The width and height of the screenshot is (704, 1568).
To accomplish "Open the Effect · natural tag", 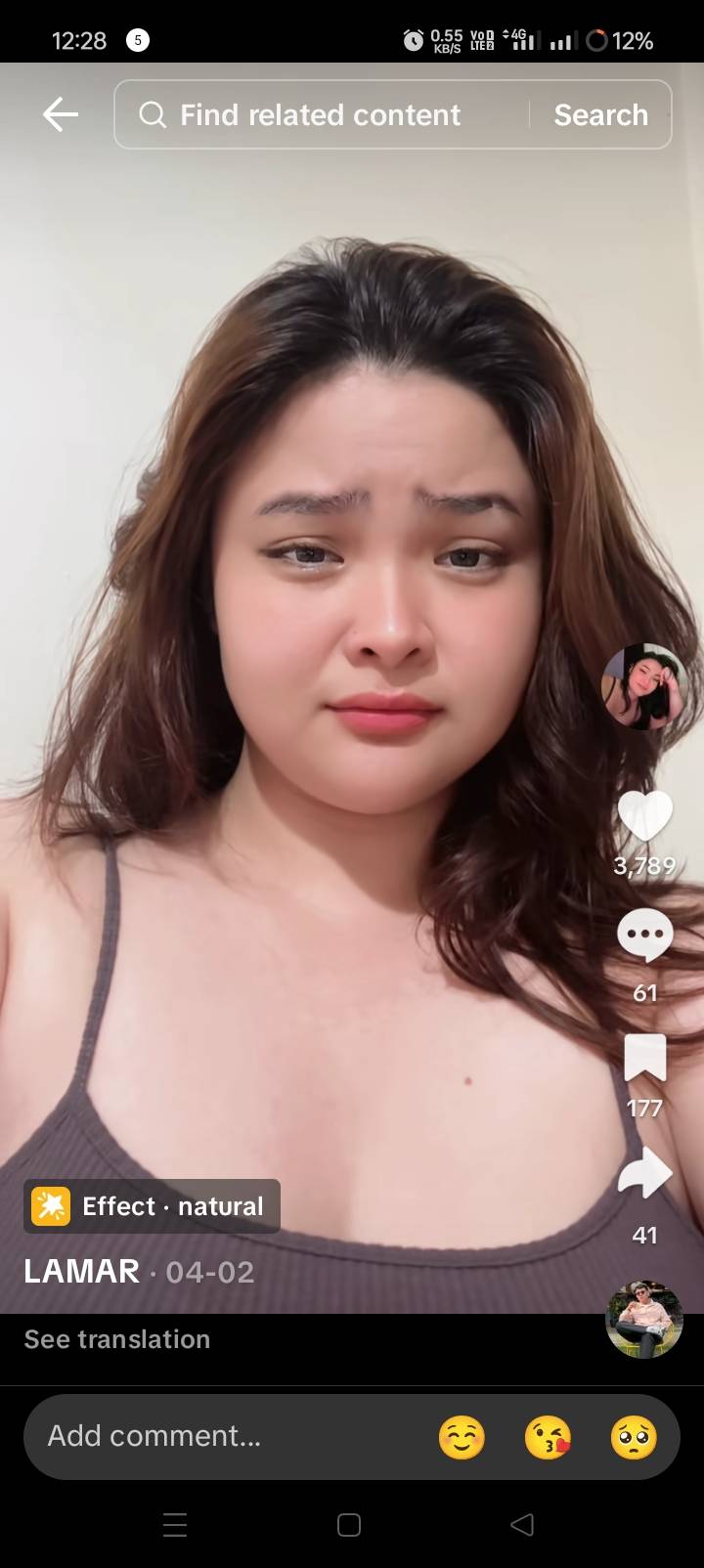I will coord(153,1206).
